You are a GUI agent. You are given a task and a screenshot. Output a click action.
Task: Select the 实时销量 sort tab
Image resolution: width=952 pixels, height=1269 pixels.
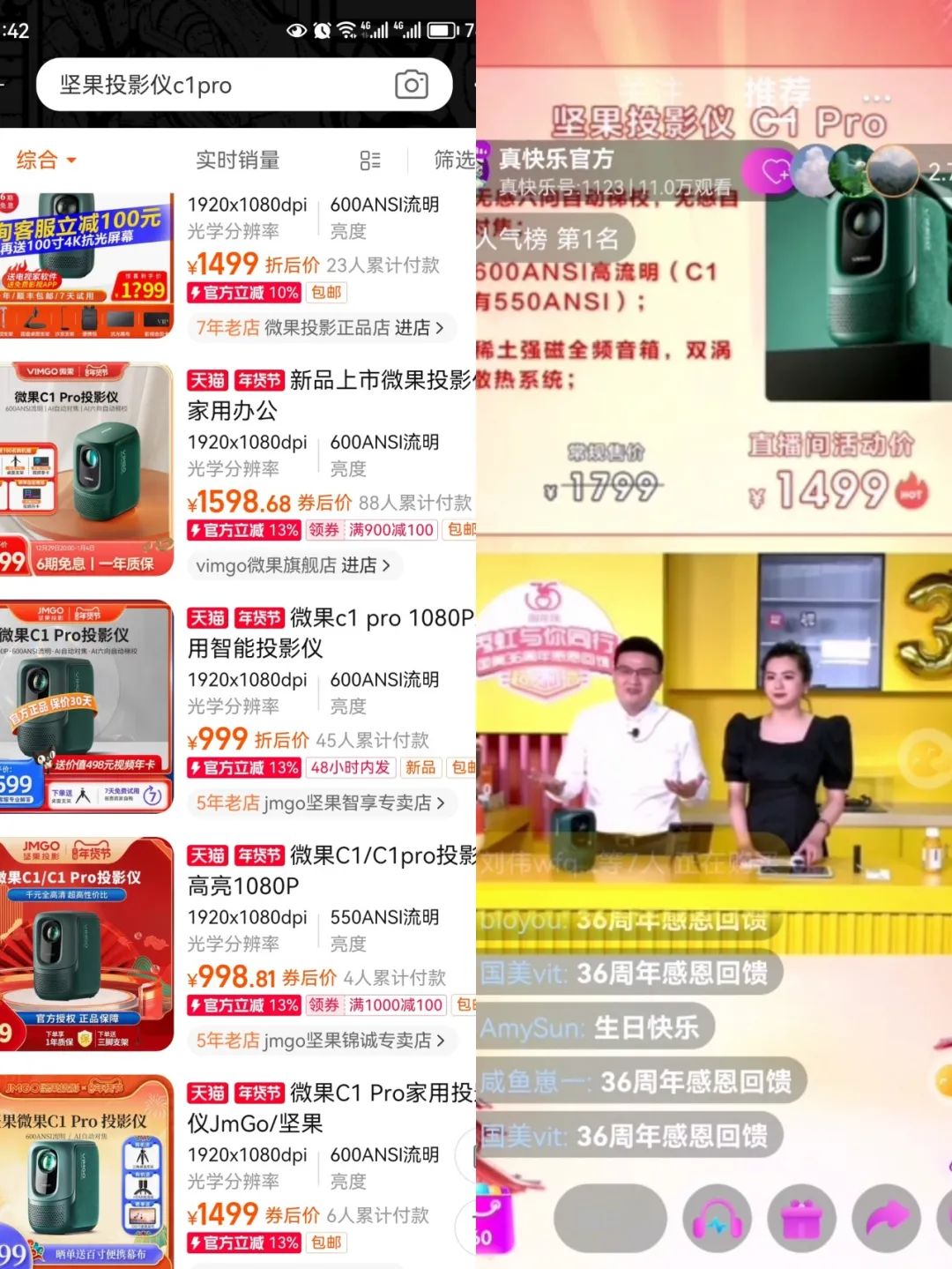[x=238, y=160]
